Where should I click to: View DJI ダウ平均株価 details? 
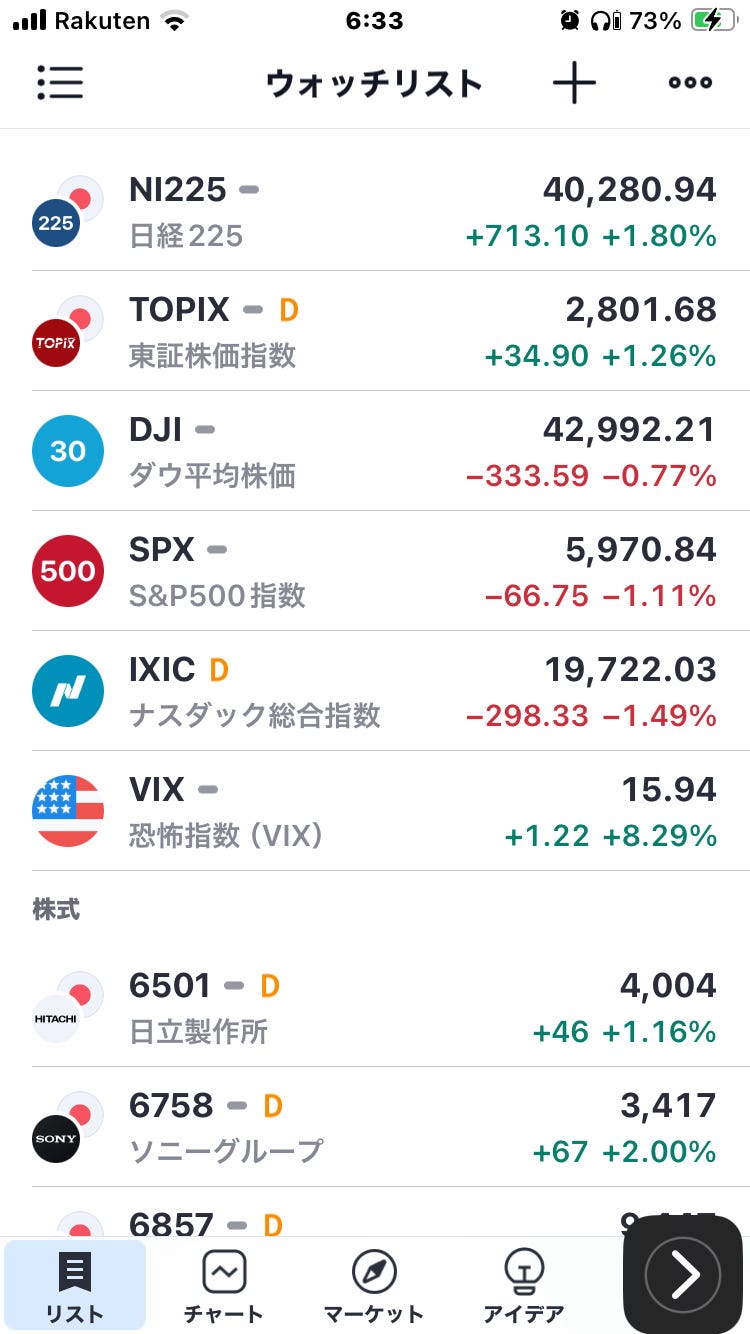[375, 451]
